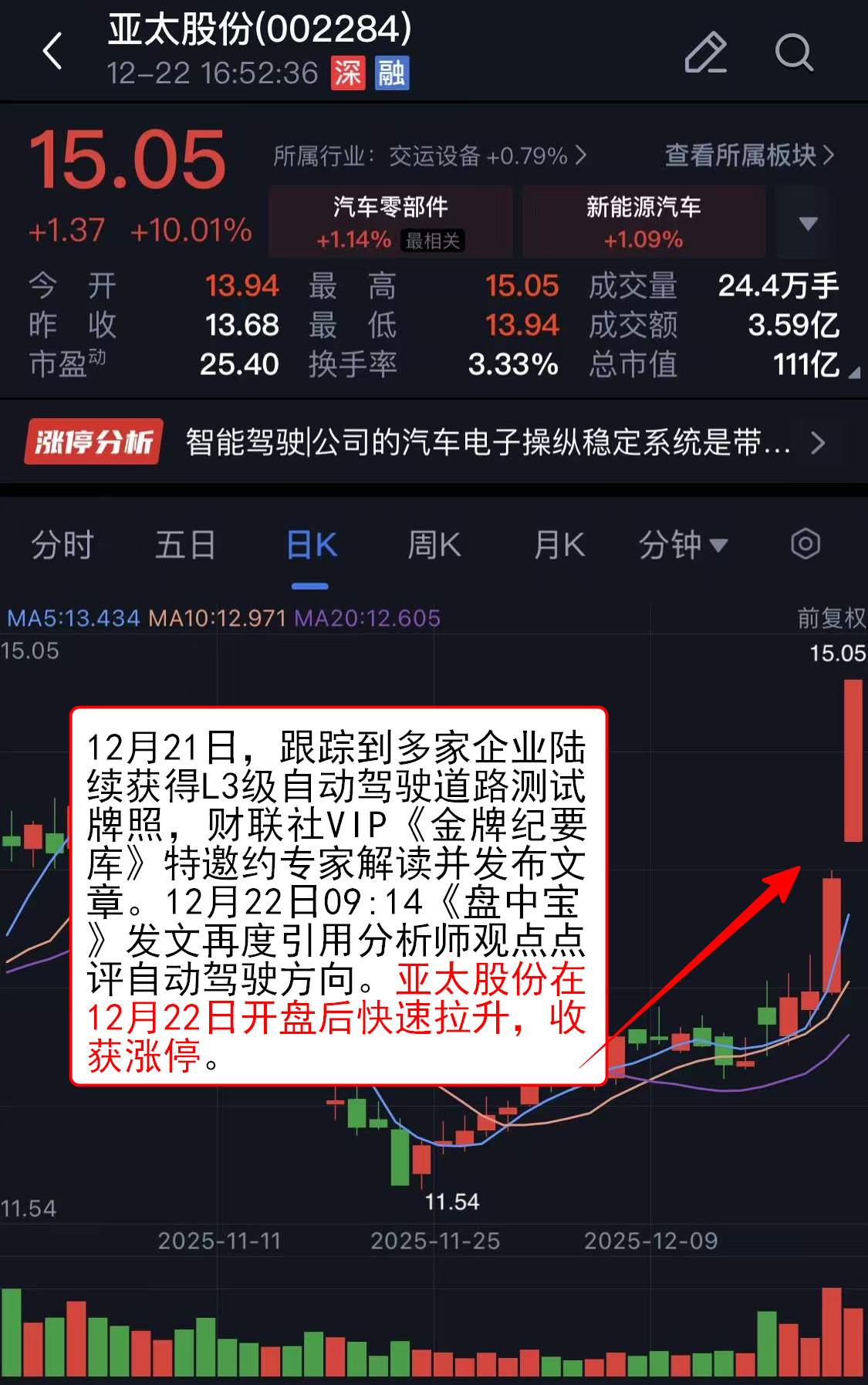Tap the pencil edit icon
The image size is (868, 1385).
[705, 52]
